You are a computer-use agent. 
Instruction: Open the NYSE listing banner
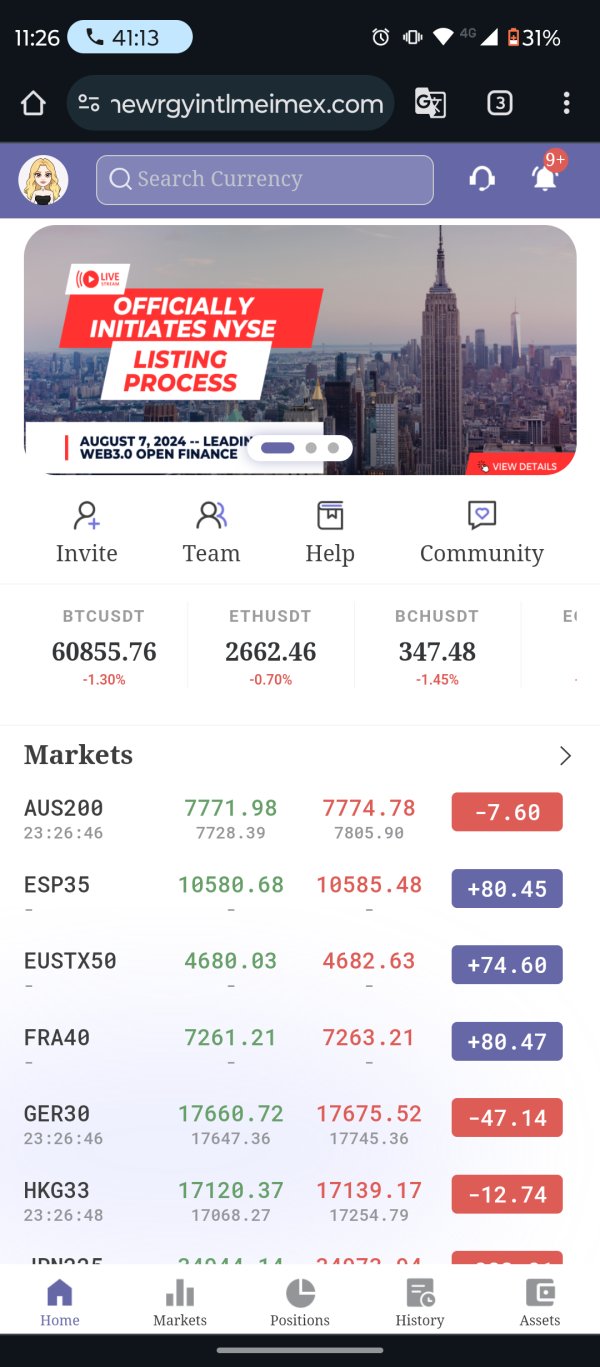coord(300,349)
